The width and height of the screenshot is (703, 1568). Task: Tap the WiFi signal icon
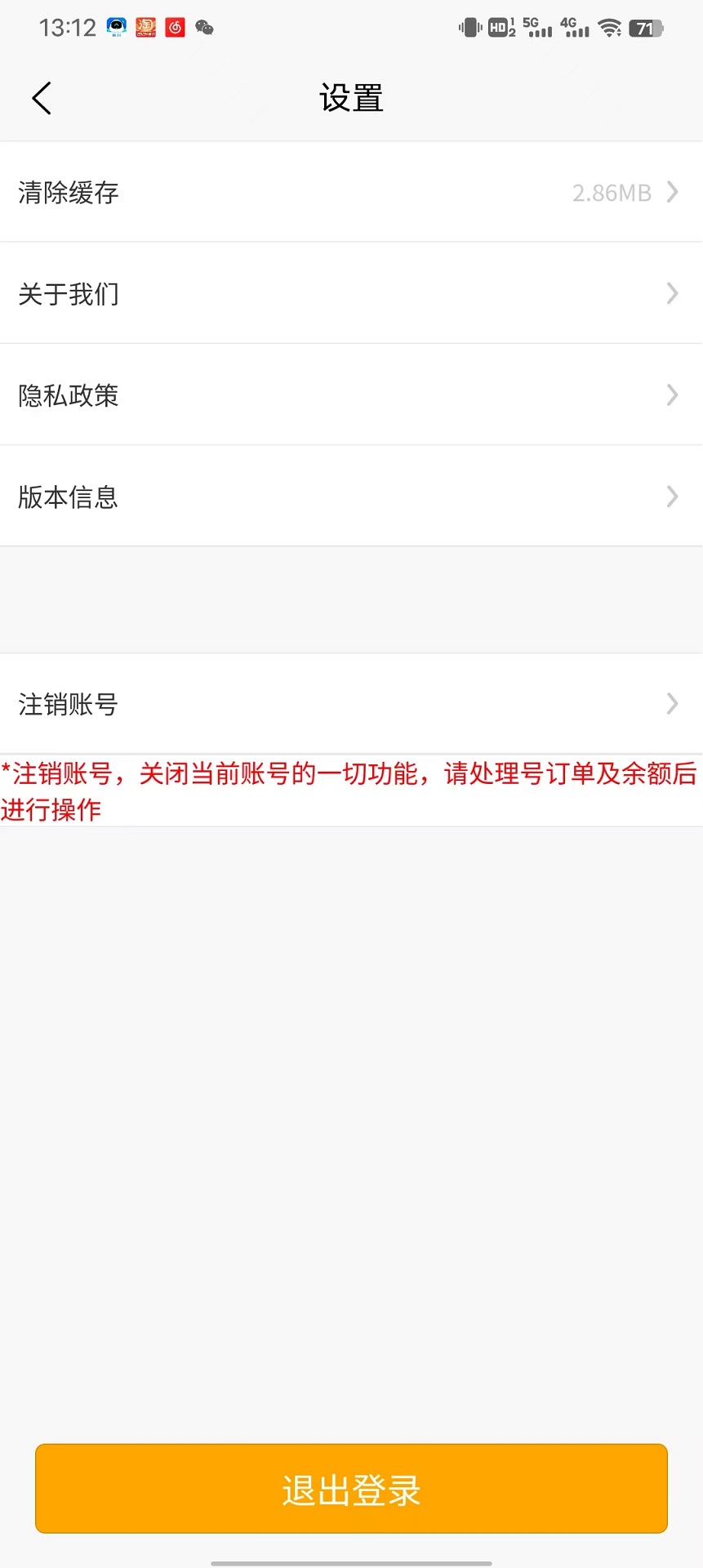(x=609, y=27)
